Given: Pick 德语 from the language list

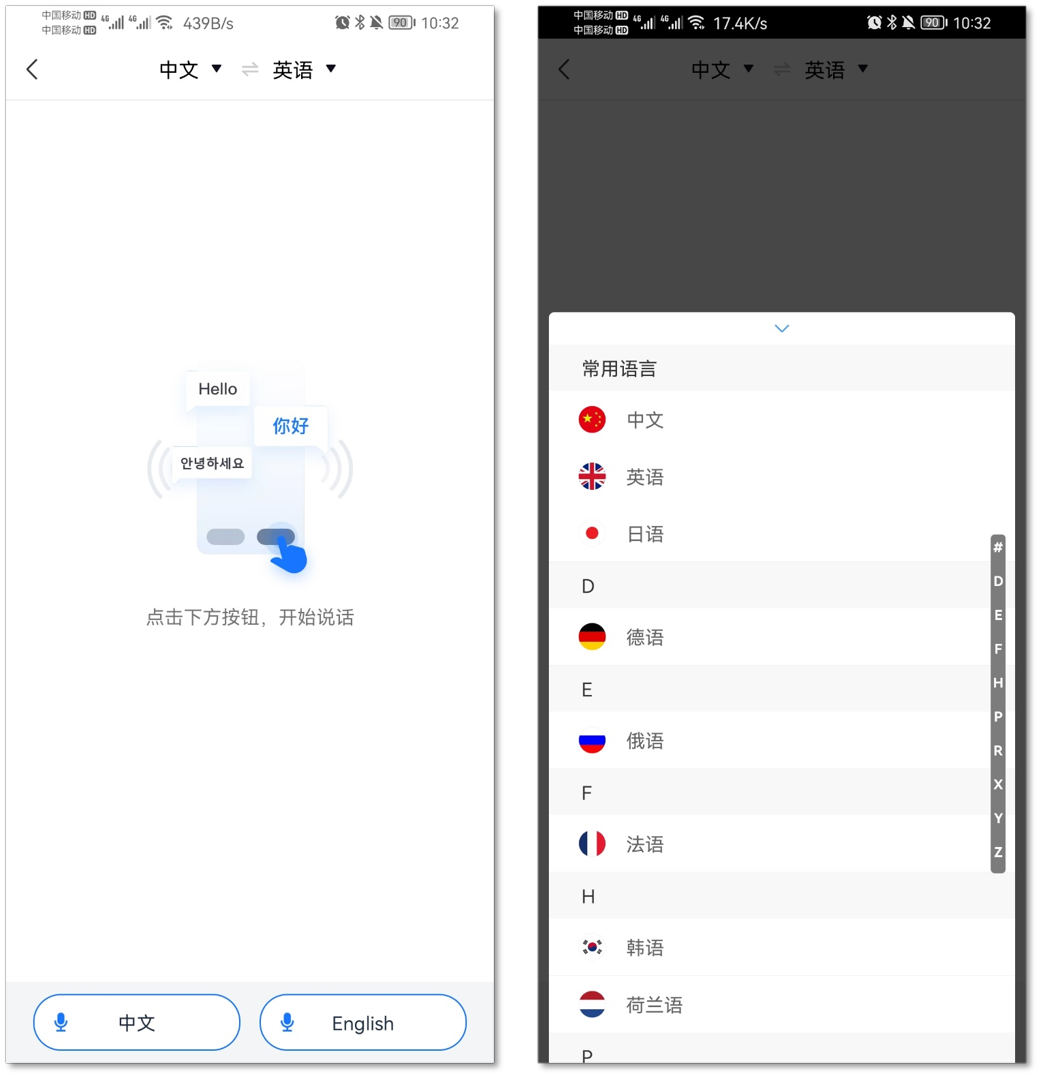Looking at the screenshot, I should pos(645,637).
